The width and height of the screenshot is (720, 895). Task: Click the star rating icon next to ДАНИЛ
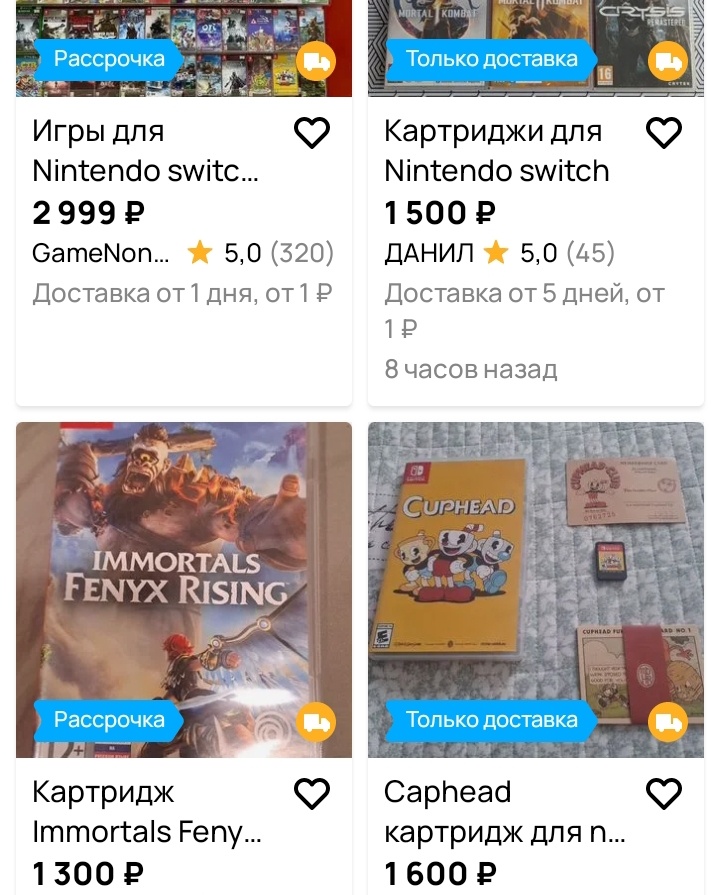tap(495, 253)
